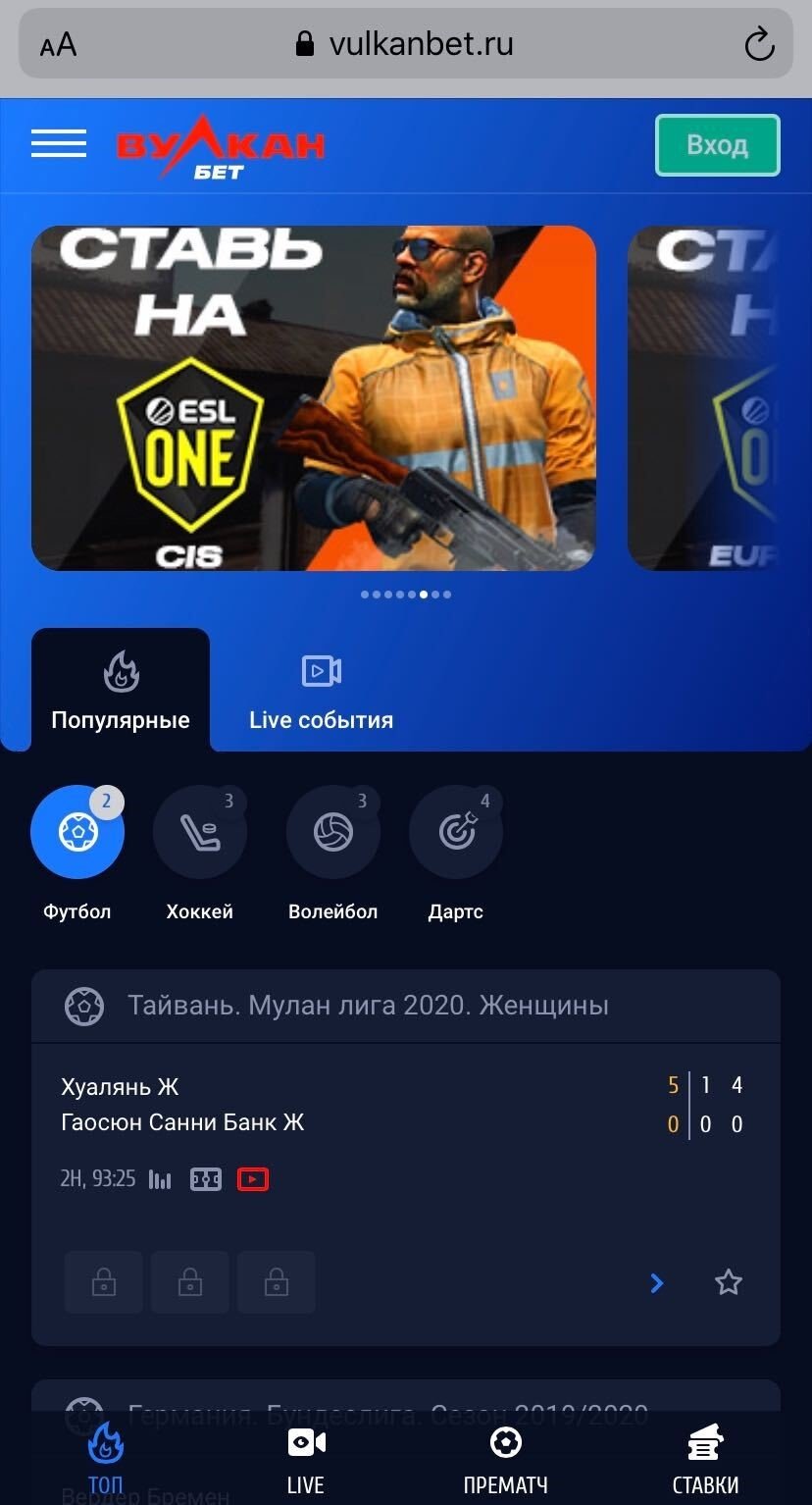Open the Тайвань Мулан лига league header

tap(368, 1006)
